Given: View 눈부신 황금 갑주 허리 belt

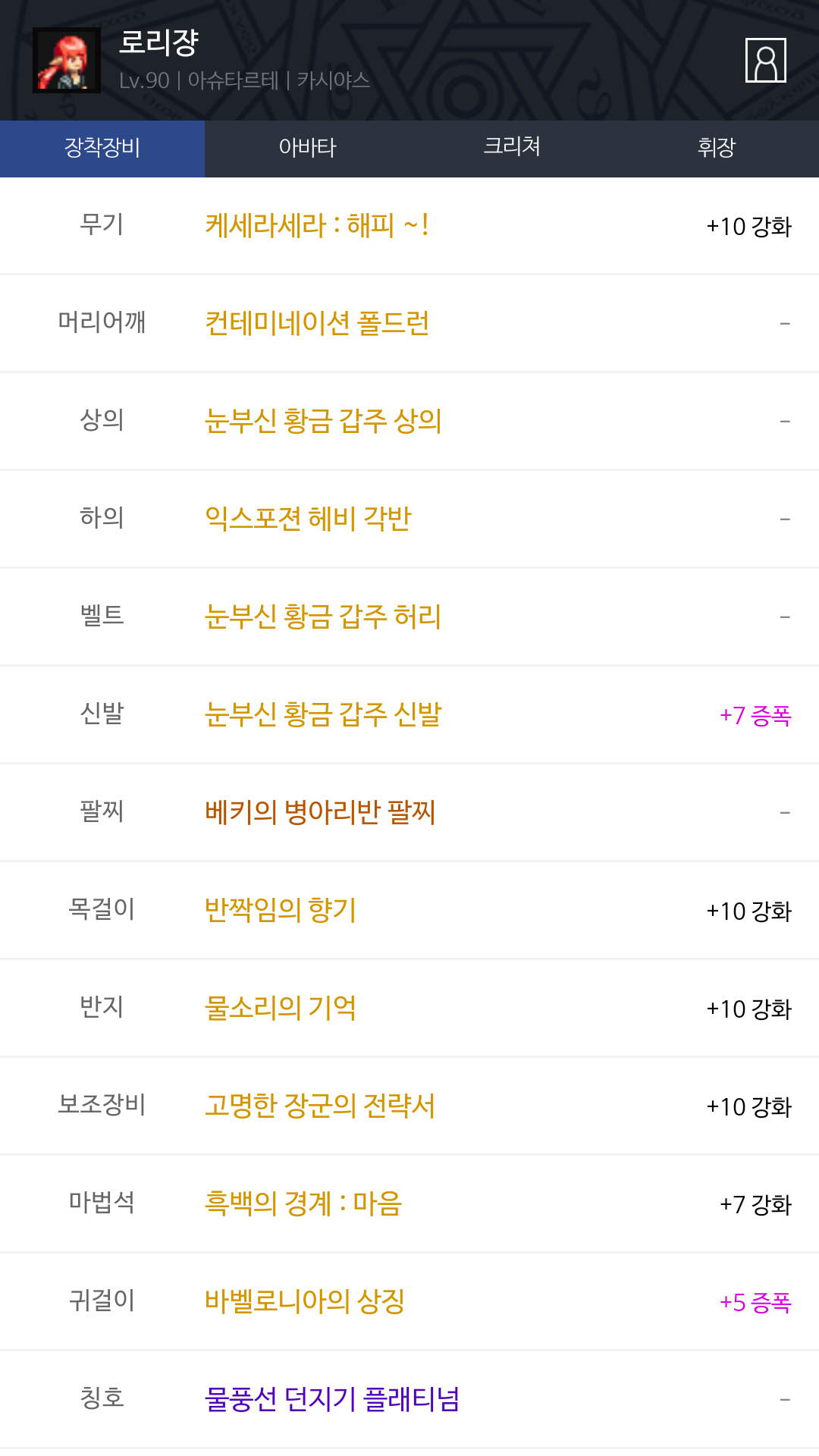Looking at the screenshot, I should point(323,617).
